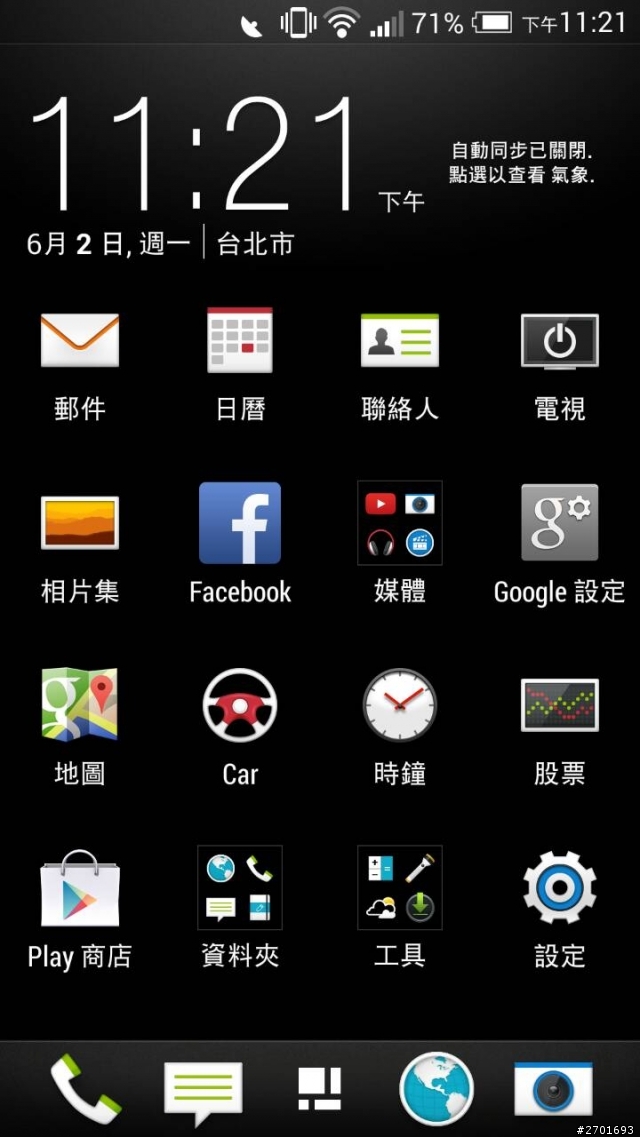Expand the 資料夾 folder
Image resolution: width=640 pixels, height=1138 pixels.
coord(240,888)
